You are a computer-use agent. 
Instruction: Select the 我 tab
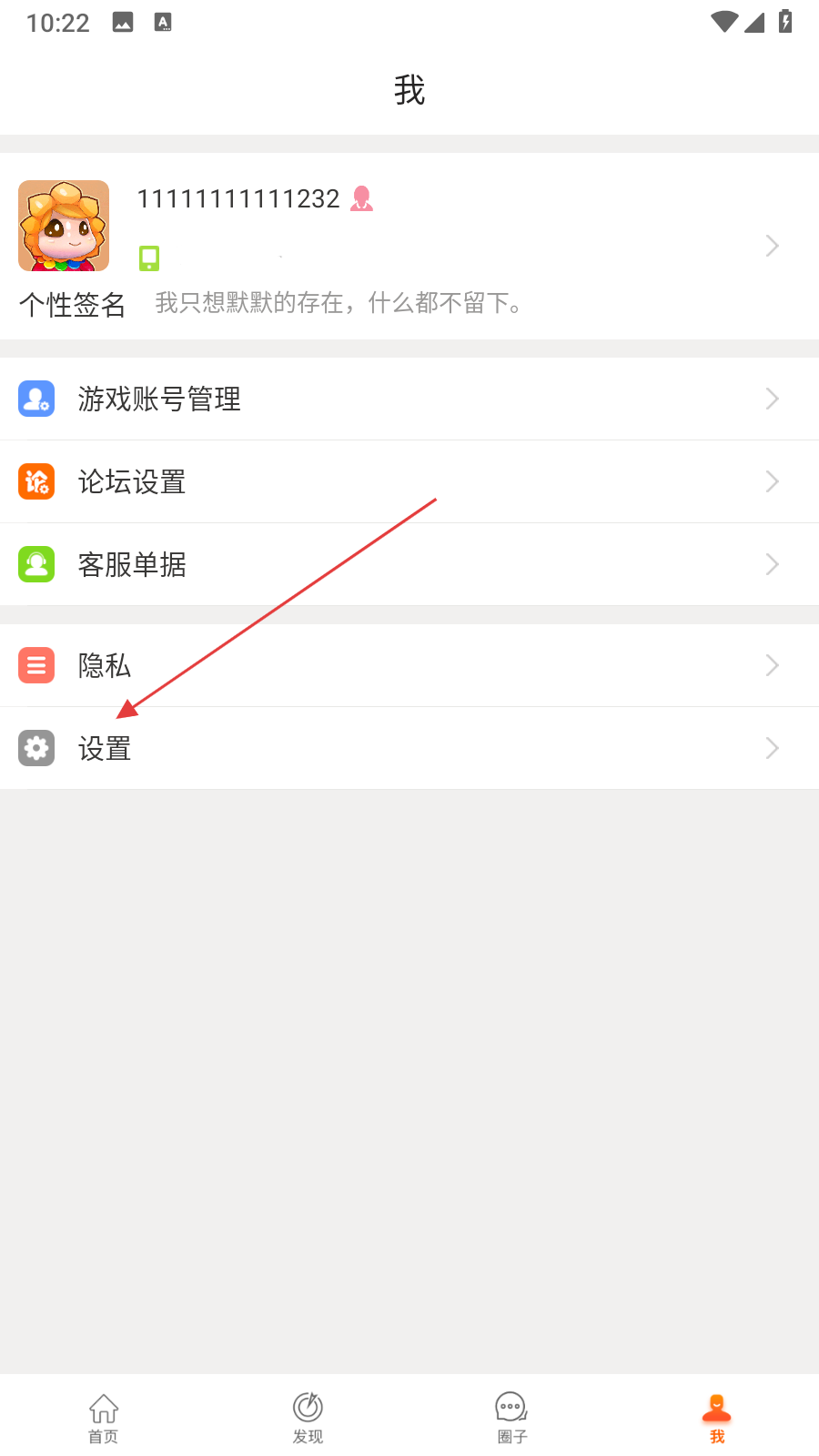716,1417
